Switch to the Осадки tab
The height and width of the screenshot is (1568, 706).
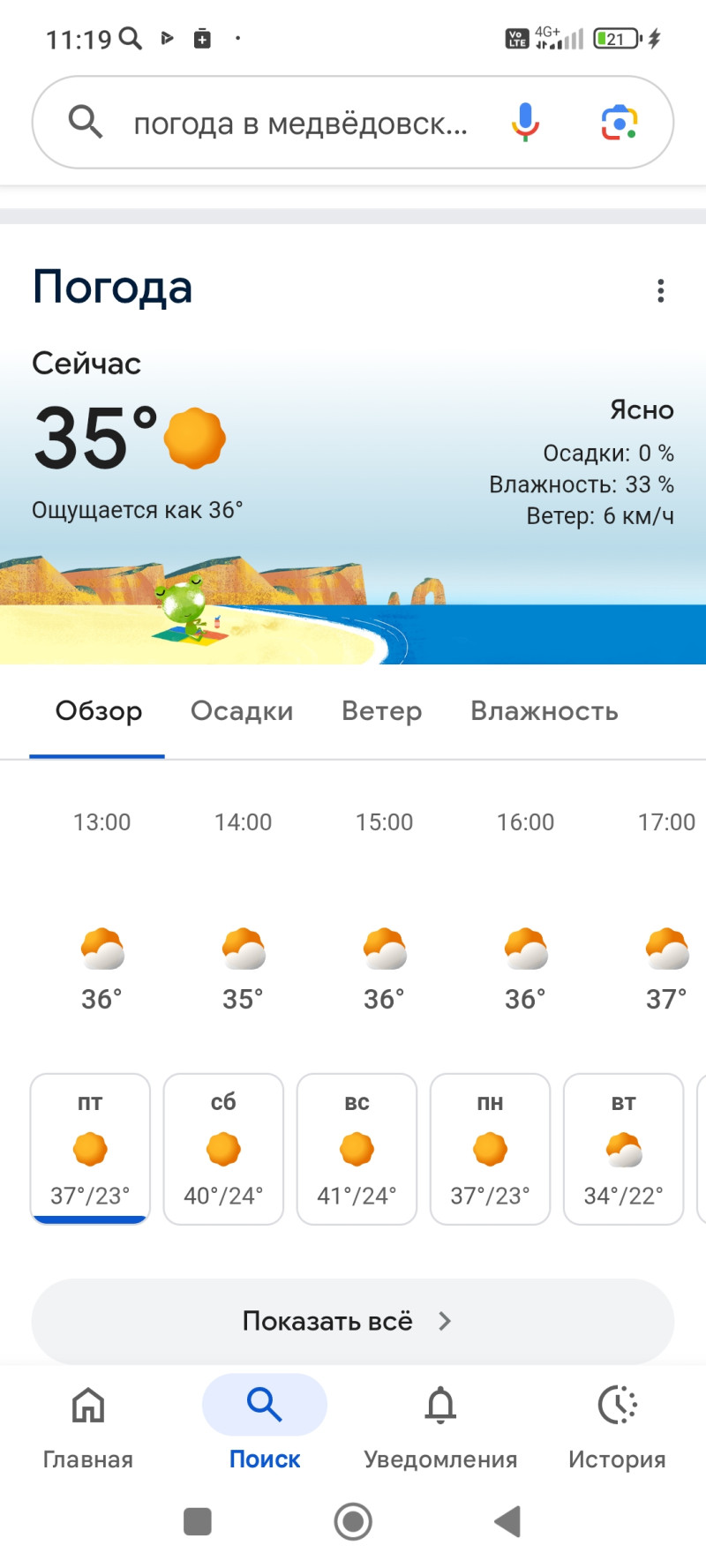click(x=242, y=711)
